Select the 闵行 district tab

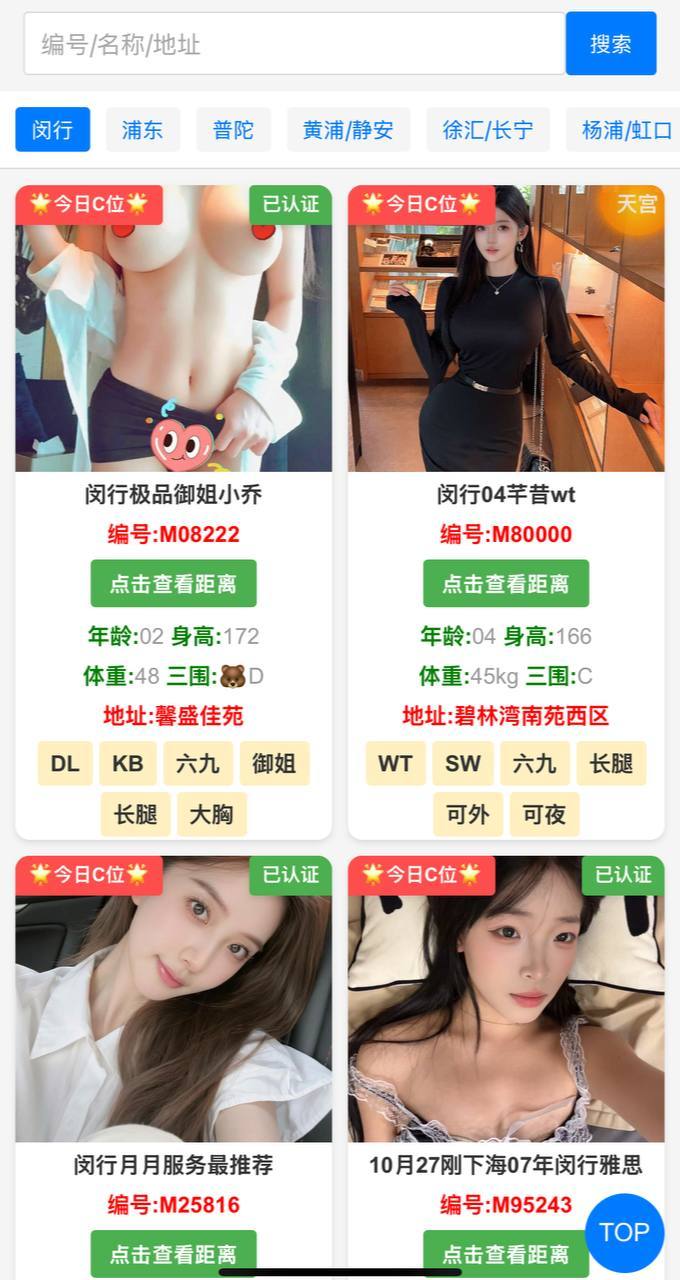tap(52, 130)
